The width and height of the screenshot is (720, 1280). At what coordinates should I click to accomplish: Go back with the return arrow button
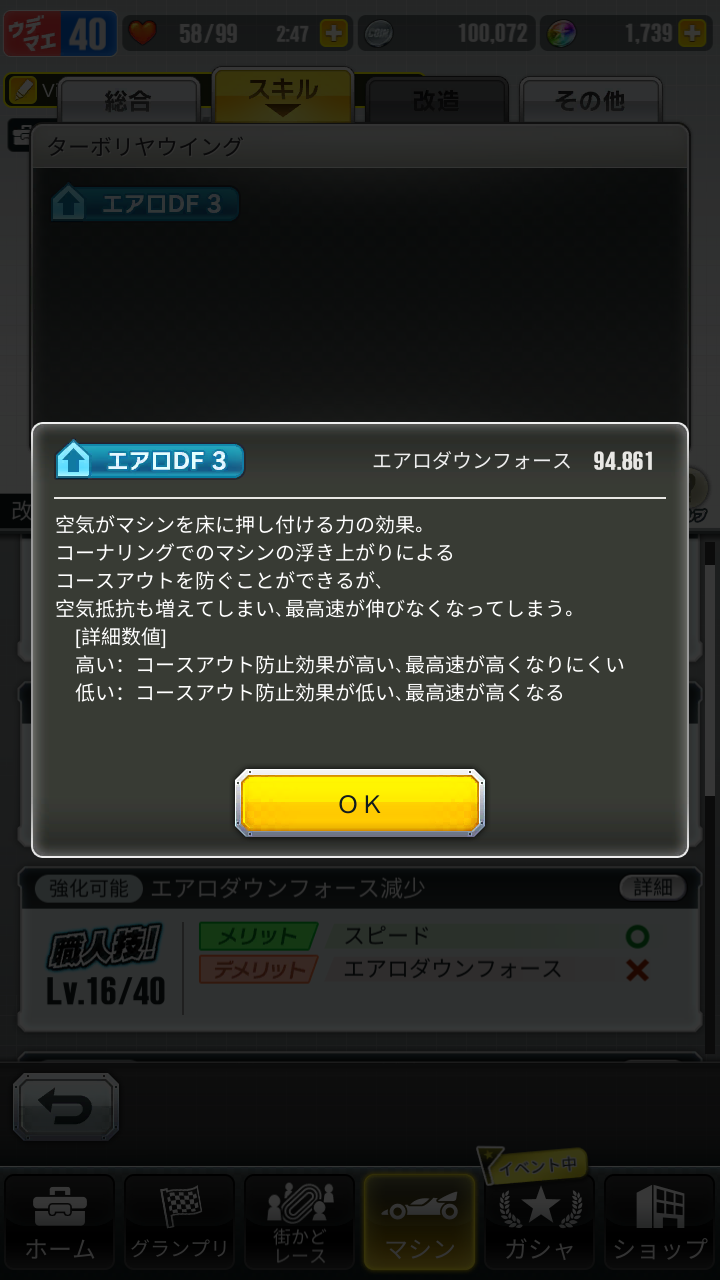coord(66,1108)
